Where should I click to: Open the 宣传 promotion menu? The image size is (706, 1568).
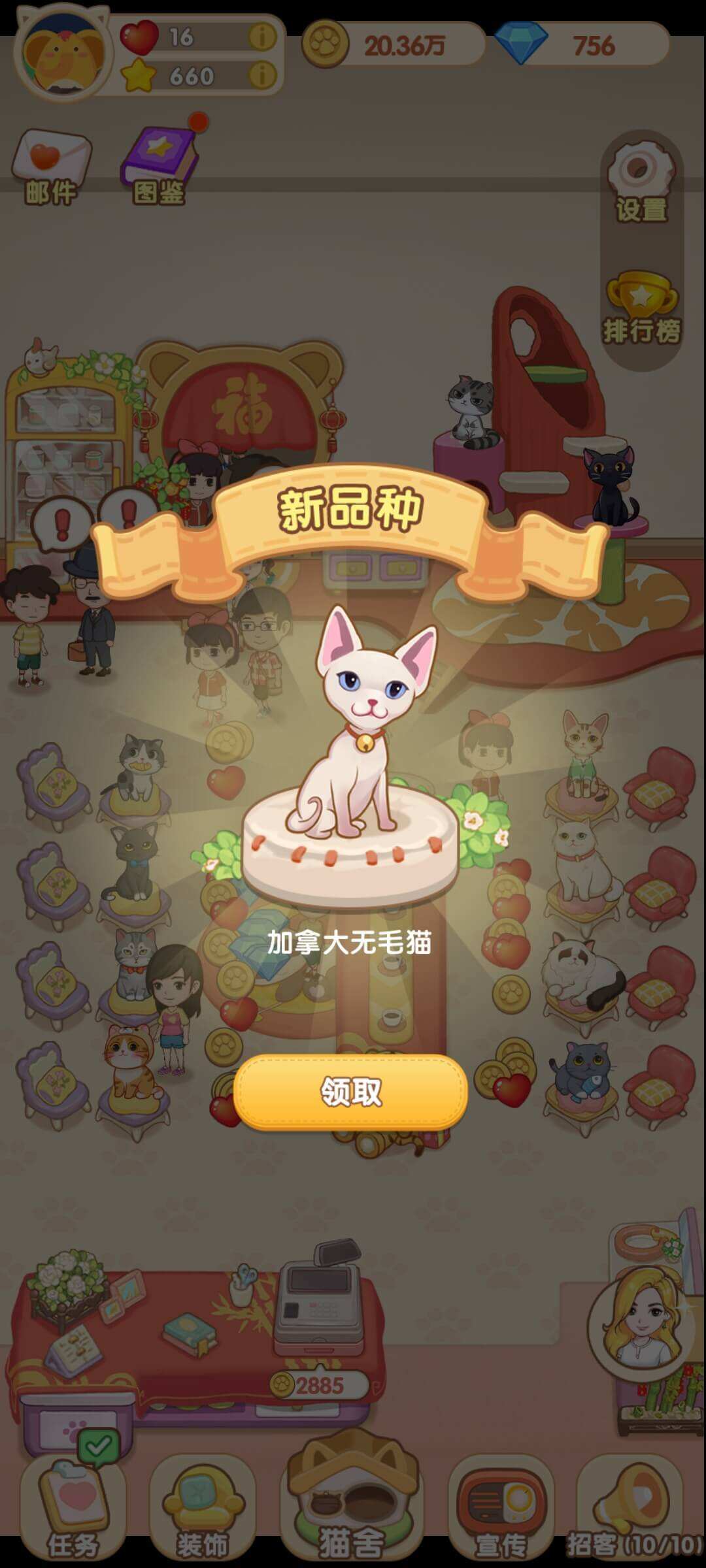(501, 1511)
